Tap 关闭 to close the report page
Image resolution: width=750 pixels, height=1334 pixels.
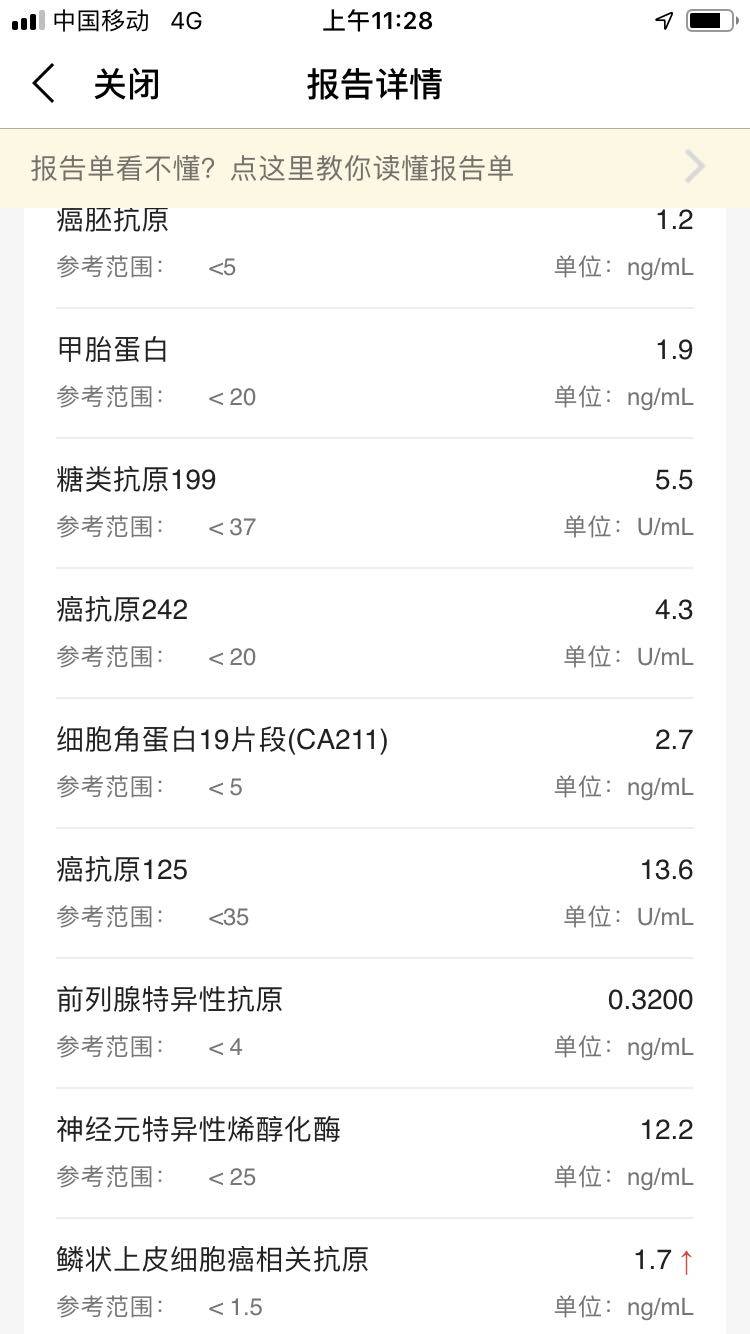click(x=127, y=84)
